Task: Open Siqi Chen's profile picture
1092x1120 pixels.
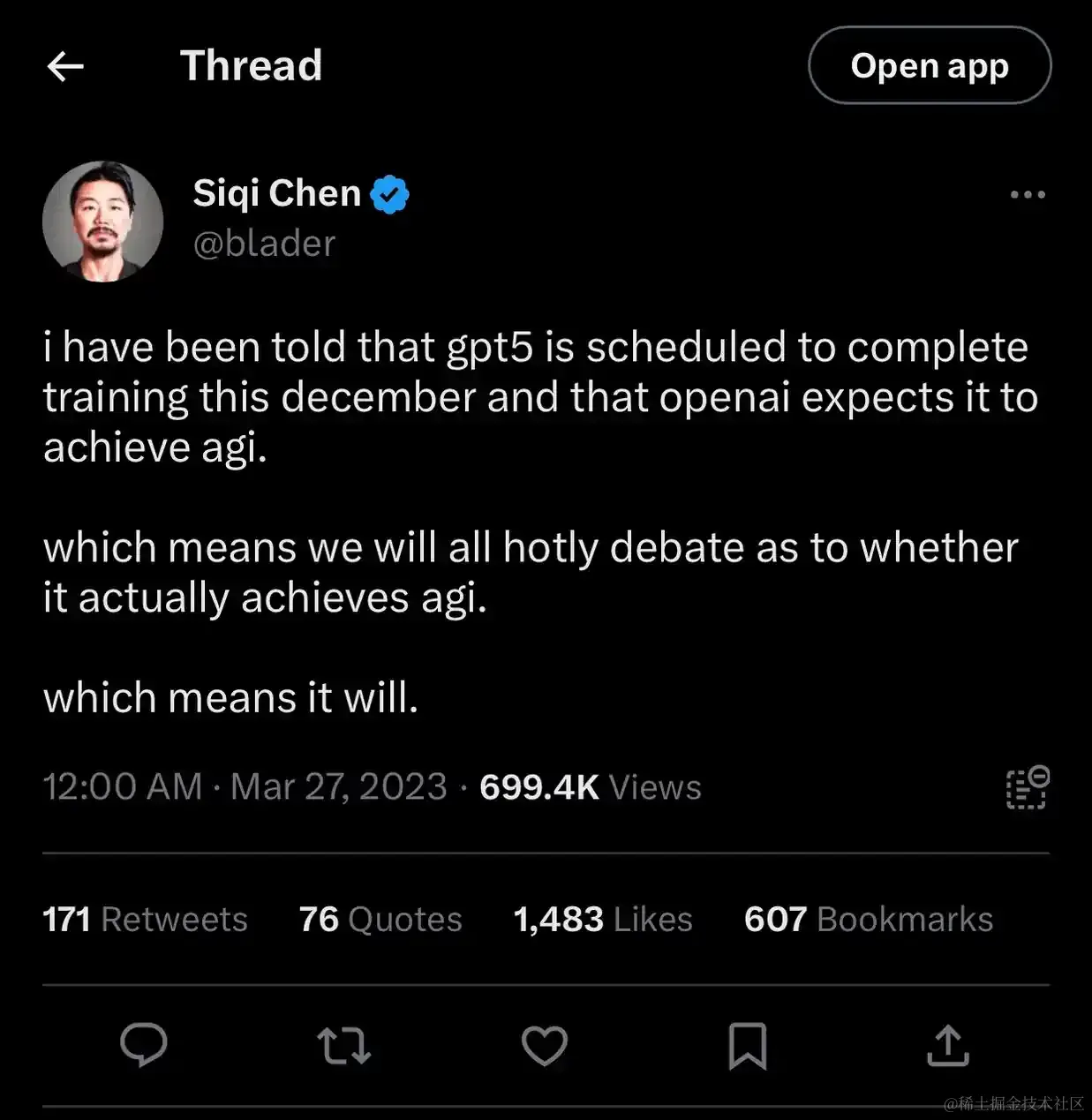Action: point(103,222)
